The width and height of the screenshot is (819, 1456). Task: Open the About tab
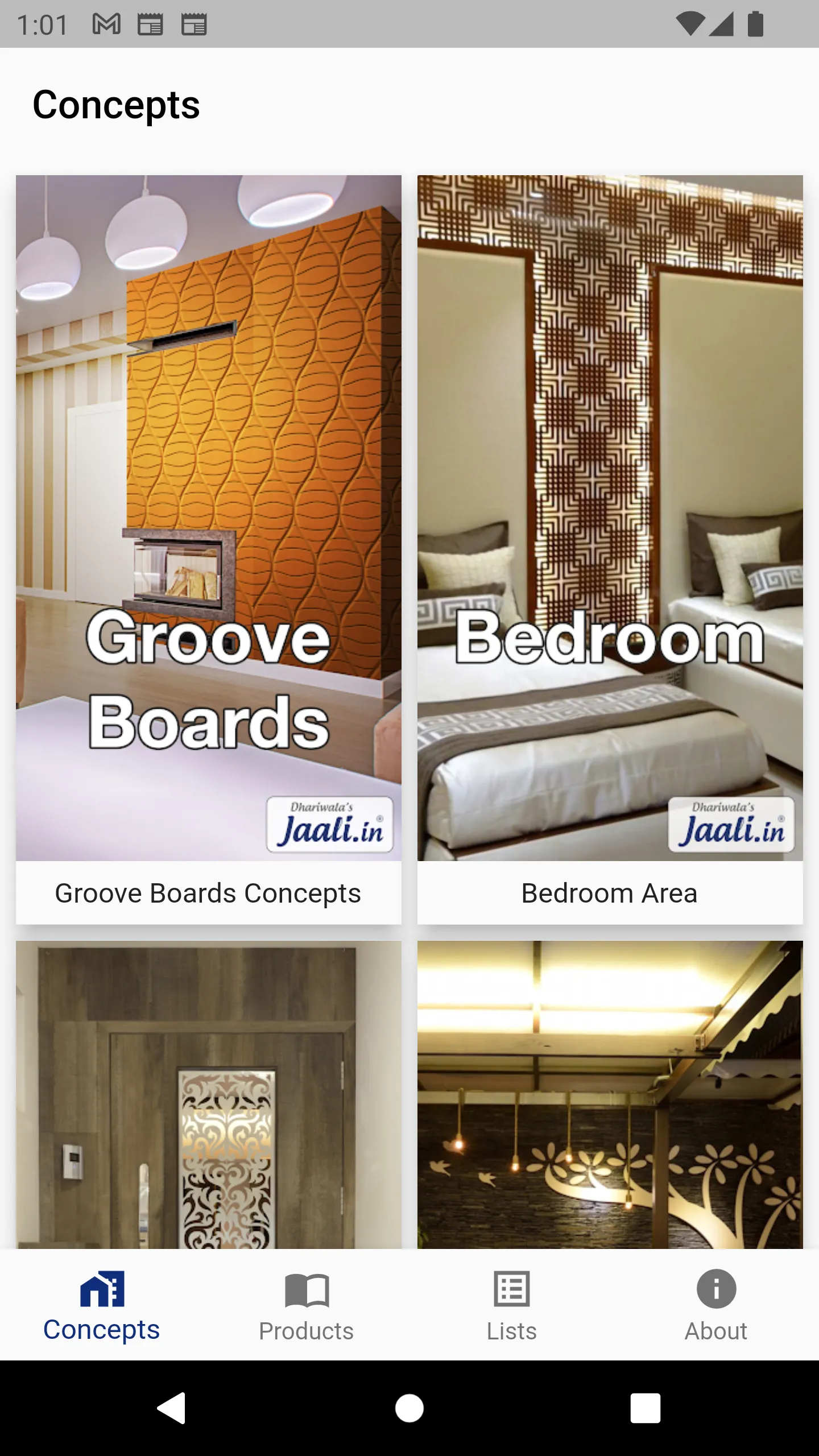click(716, 1306)
